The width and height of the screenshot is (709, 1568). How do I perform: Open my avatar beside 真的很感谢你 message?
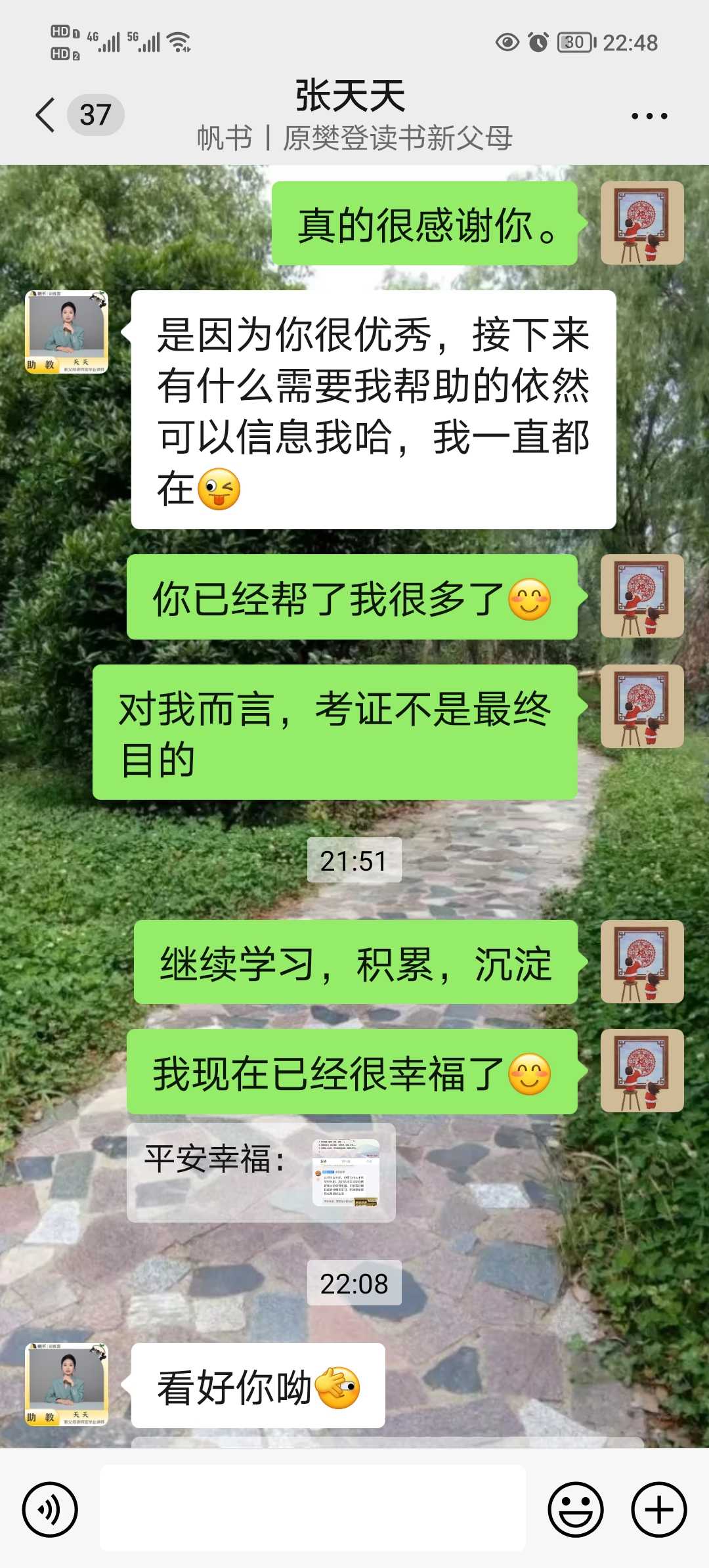pyautogui.click(x=642, y=223)
